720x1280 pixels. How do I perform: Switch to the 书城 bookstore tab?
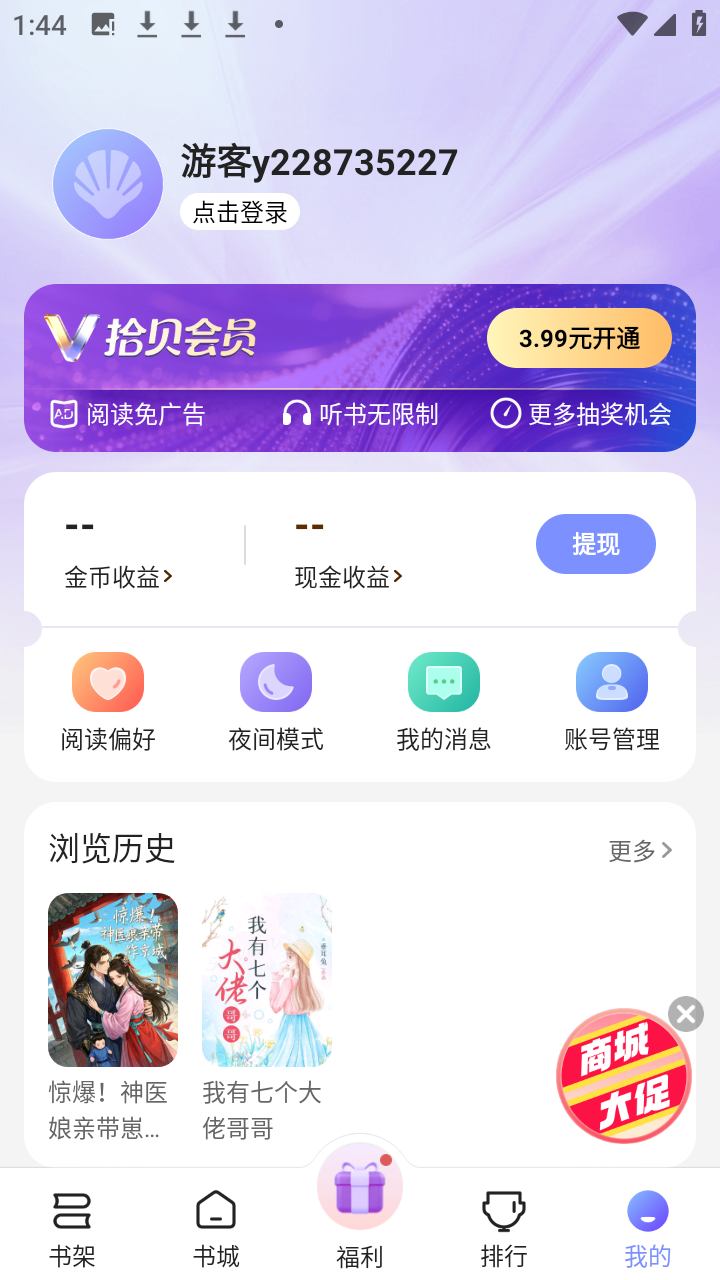(216, 1209)
